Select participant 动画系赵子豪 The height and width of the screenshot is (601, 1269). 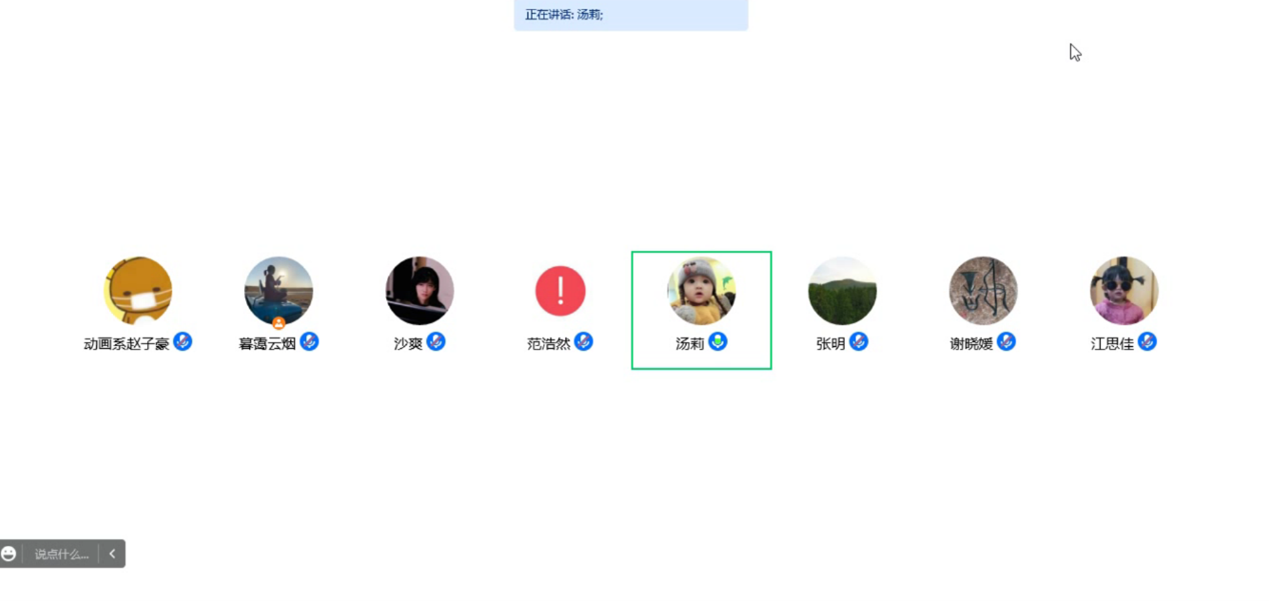[x=138, y=291]
